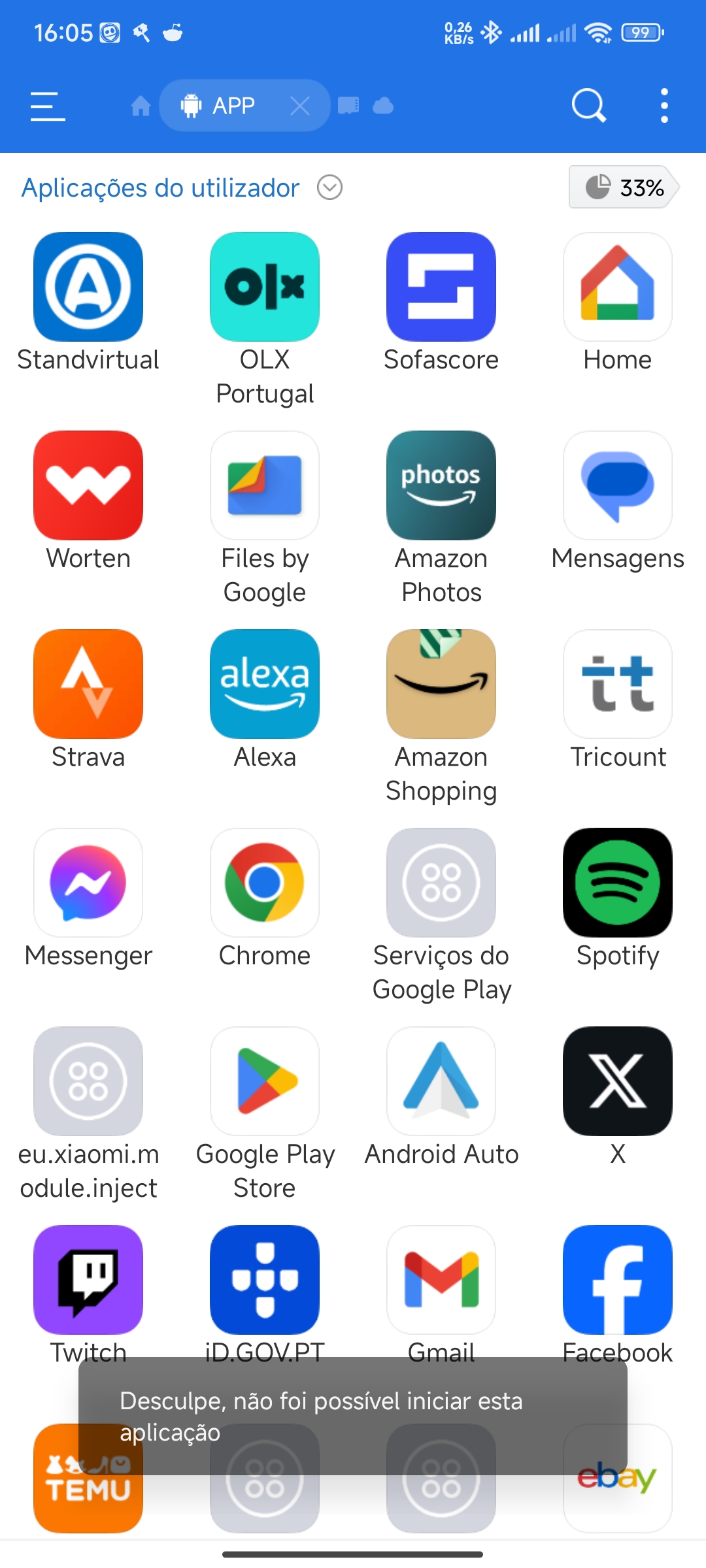Open the Chrome app entry
The image size is (706, 1568).
265,899
